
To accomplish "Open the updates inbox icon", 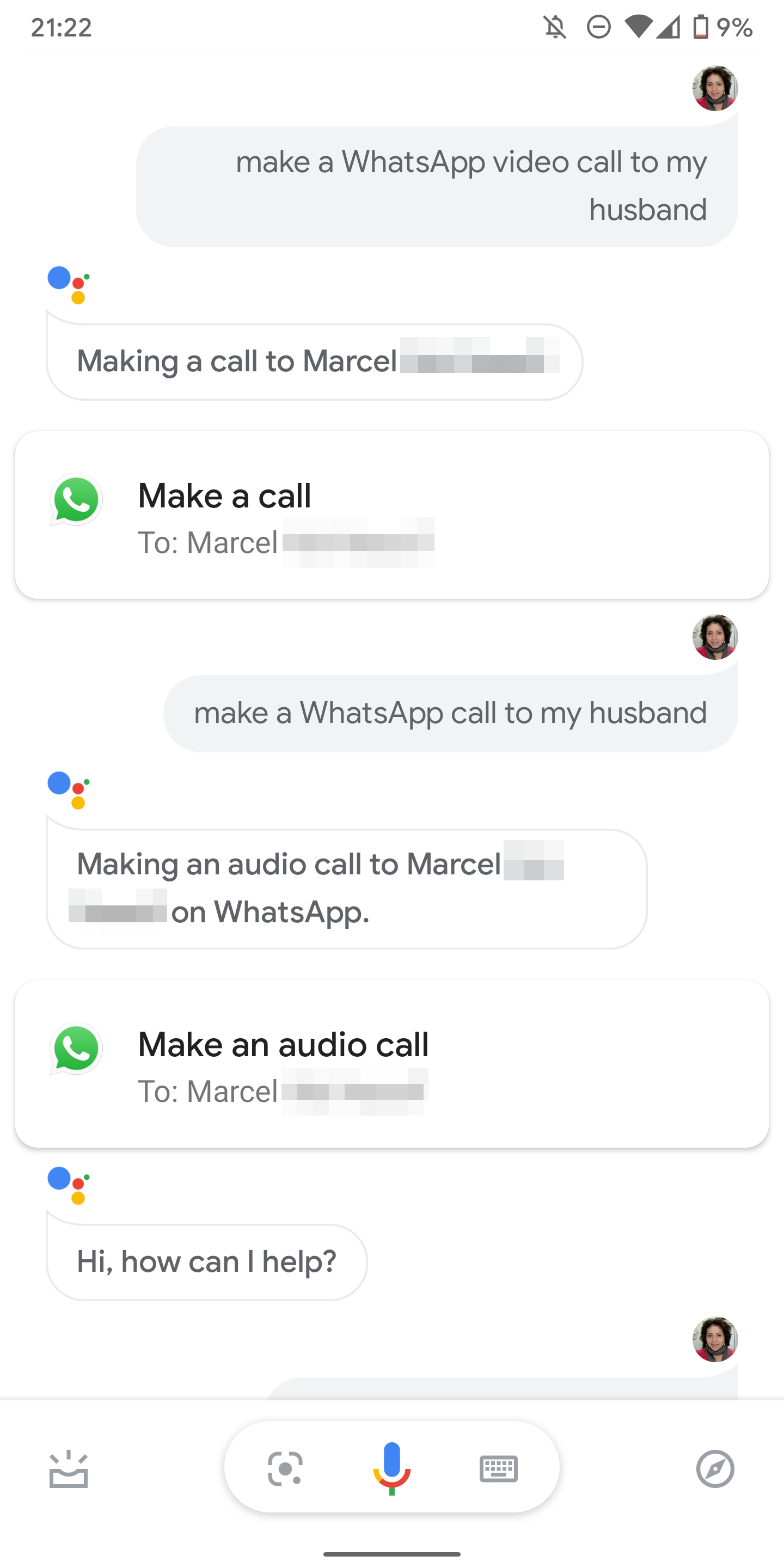I will (69, 1469).
